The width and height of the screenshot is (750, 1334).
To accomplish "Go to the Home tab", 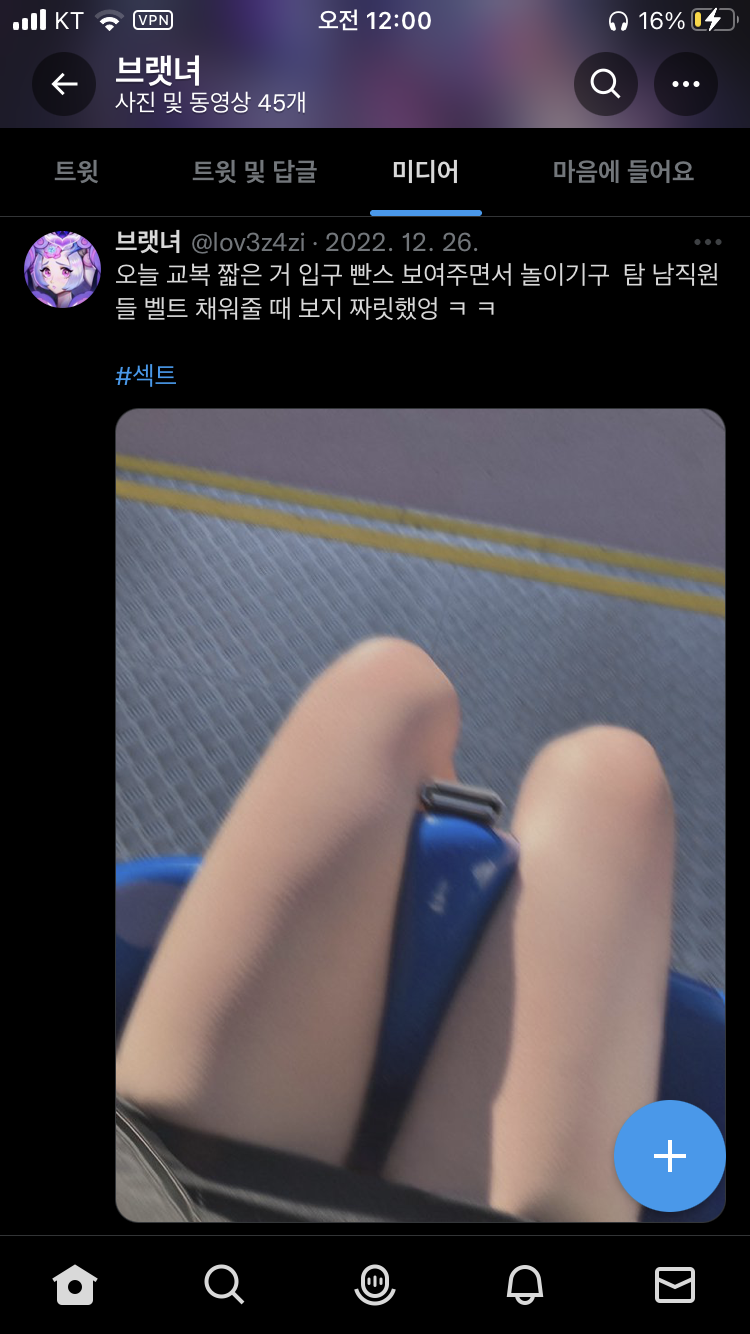I will pos(75,1283).
